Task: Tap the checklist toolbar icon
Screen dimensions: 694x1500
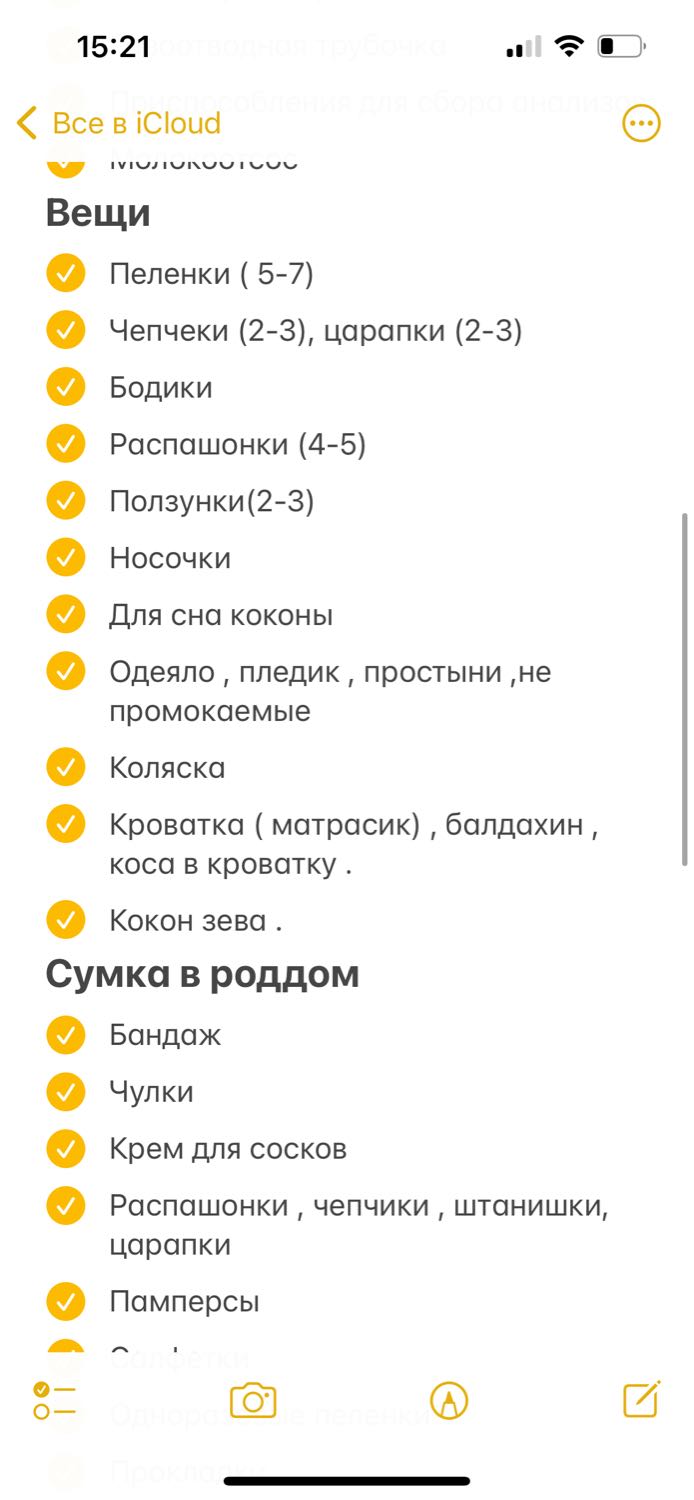Action: pyautogui.click(x=54, y=1400)
